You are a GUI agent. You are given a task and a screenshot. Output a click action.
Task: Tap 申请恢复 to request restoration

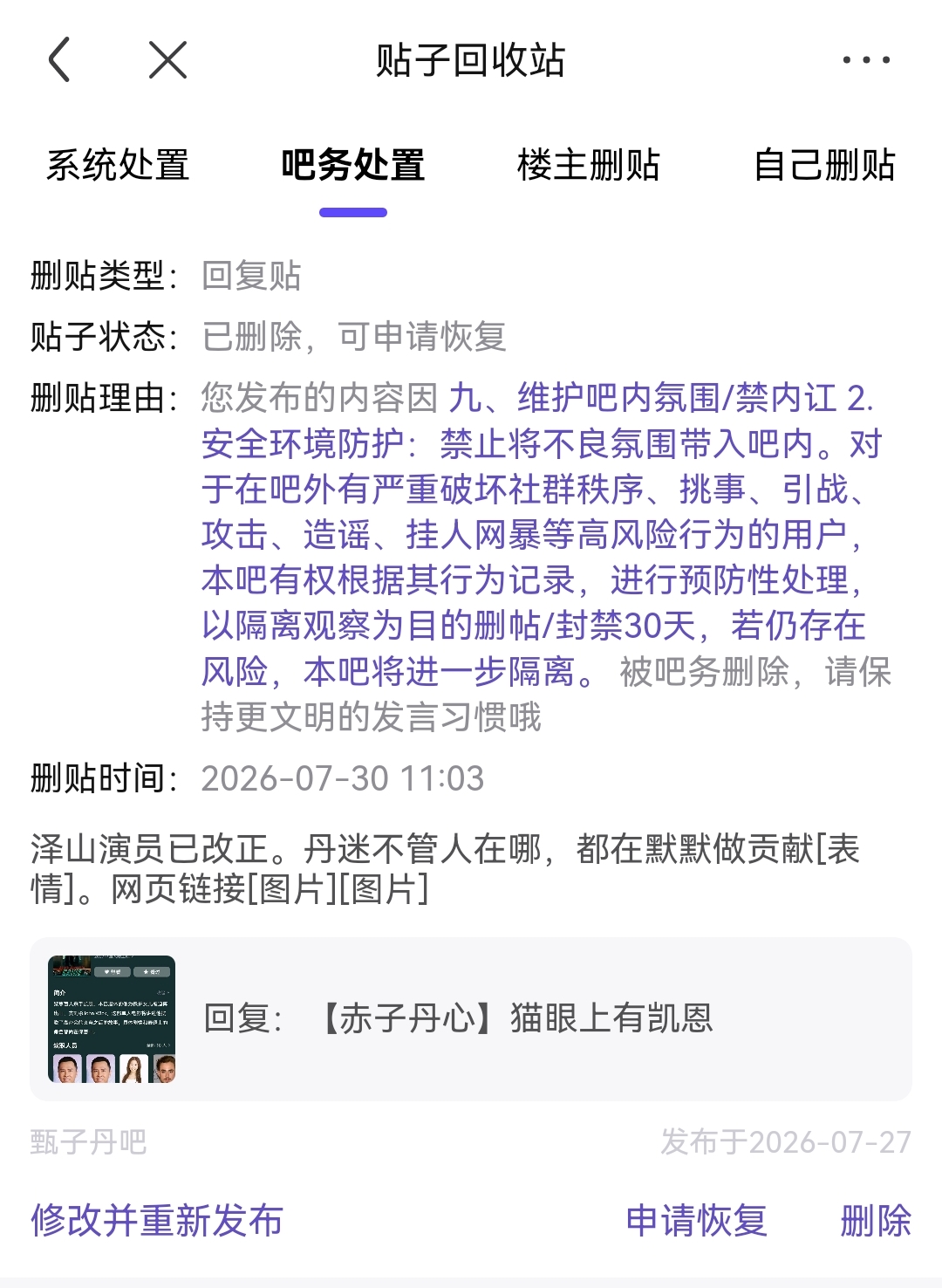tap(697, 1220)
